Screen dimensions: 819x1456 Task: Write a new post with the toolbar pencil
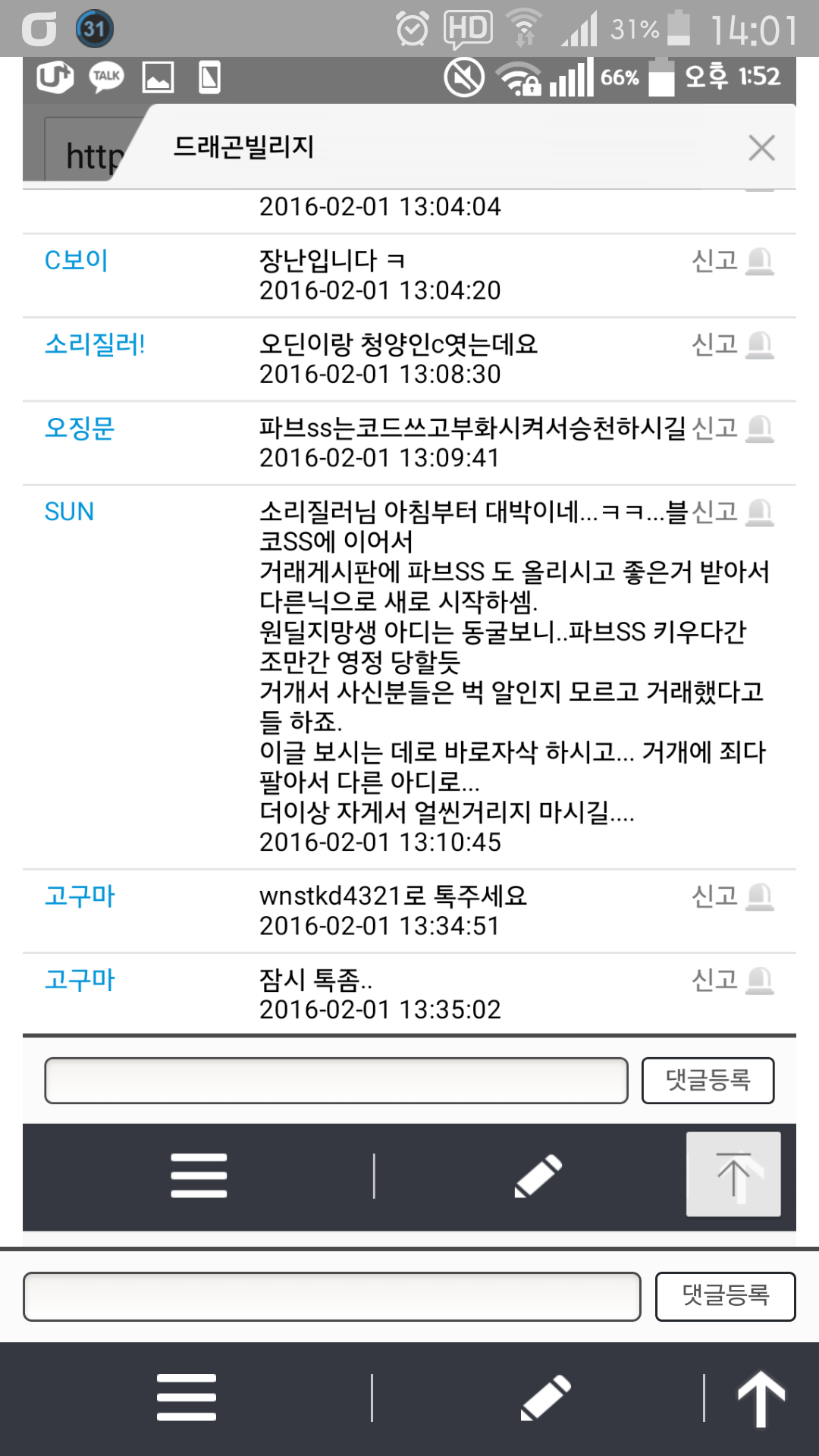545,1397
